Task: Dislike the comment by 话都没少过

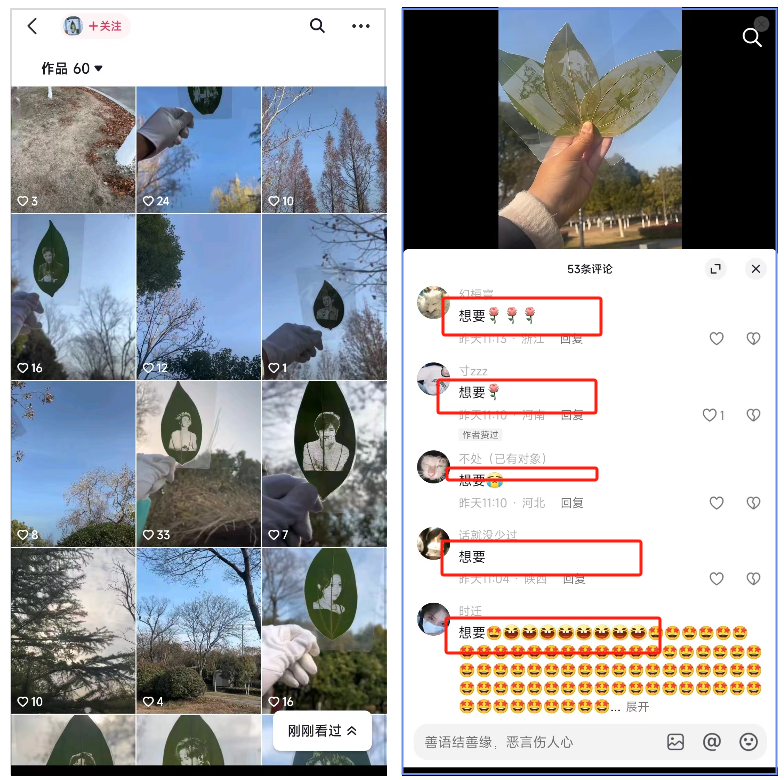Action: click(x=754, y=579)
